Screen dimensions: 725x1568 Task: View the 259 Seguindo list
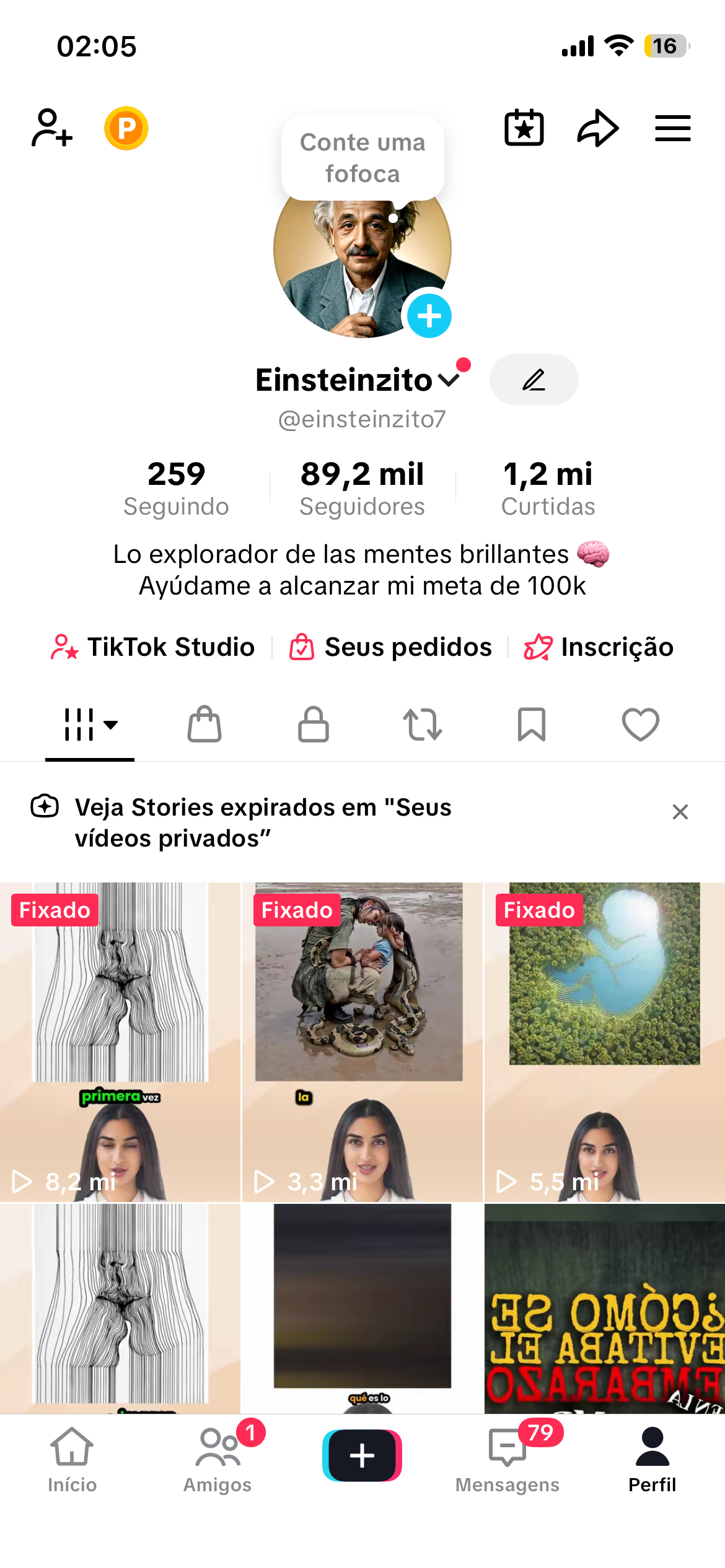tap(176, 488)
